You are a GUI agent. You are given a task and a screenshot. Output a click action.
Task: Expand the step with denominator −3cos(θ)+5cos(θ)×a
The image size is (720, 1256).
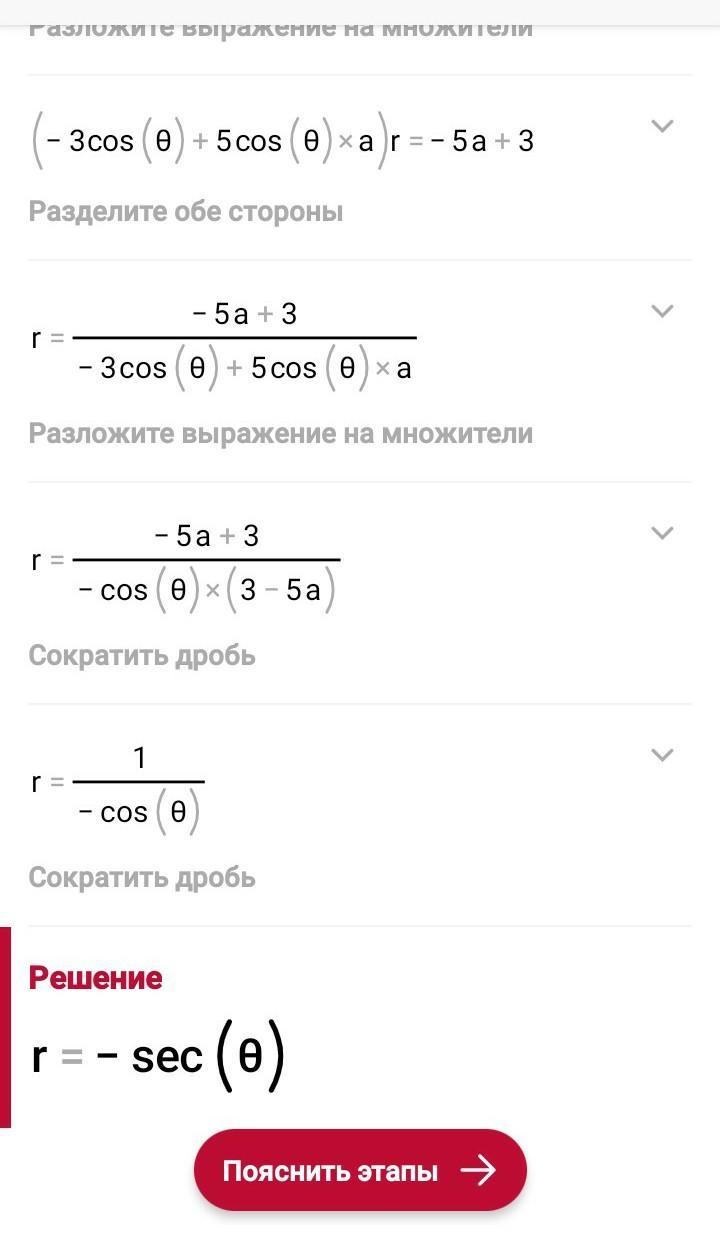662,311
